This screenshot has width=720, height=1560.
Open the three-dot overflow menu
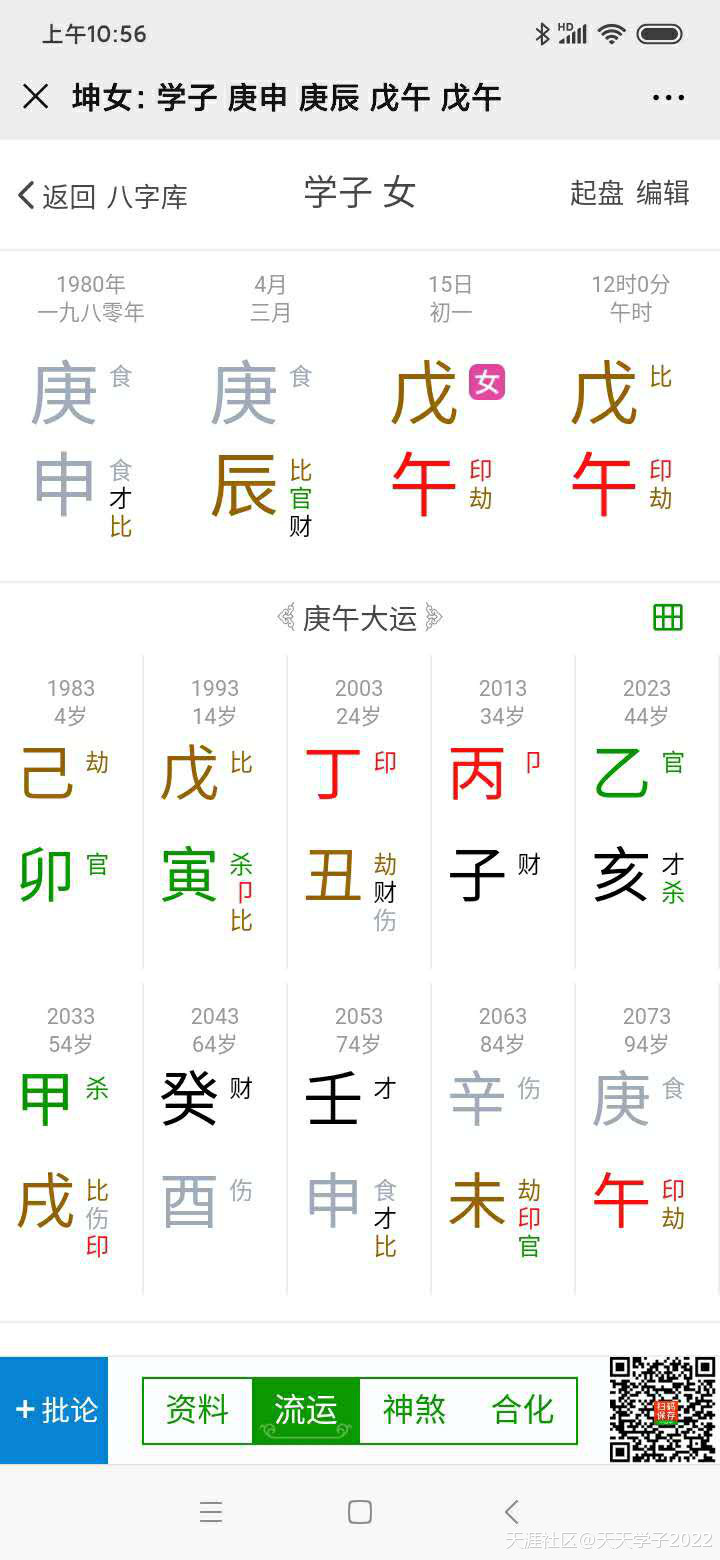tap(668, 97)
